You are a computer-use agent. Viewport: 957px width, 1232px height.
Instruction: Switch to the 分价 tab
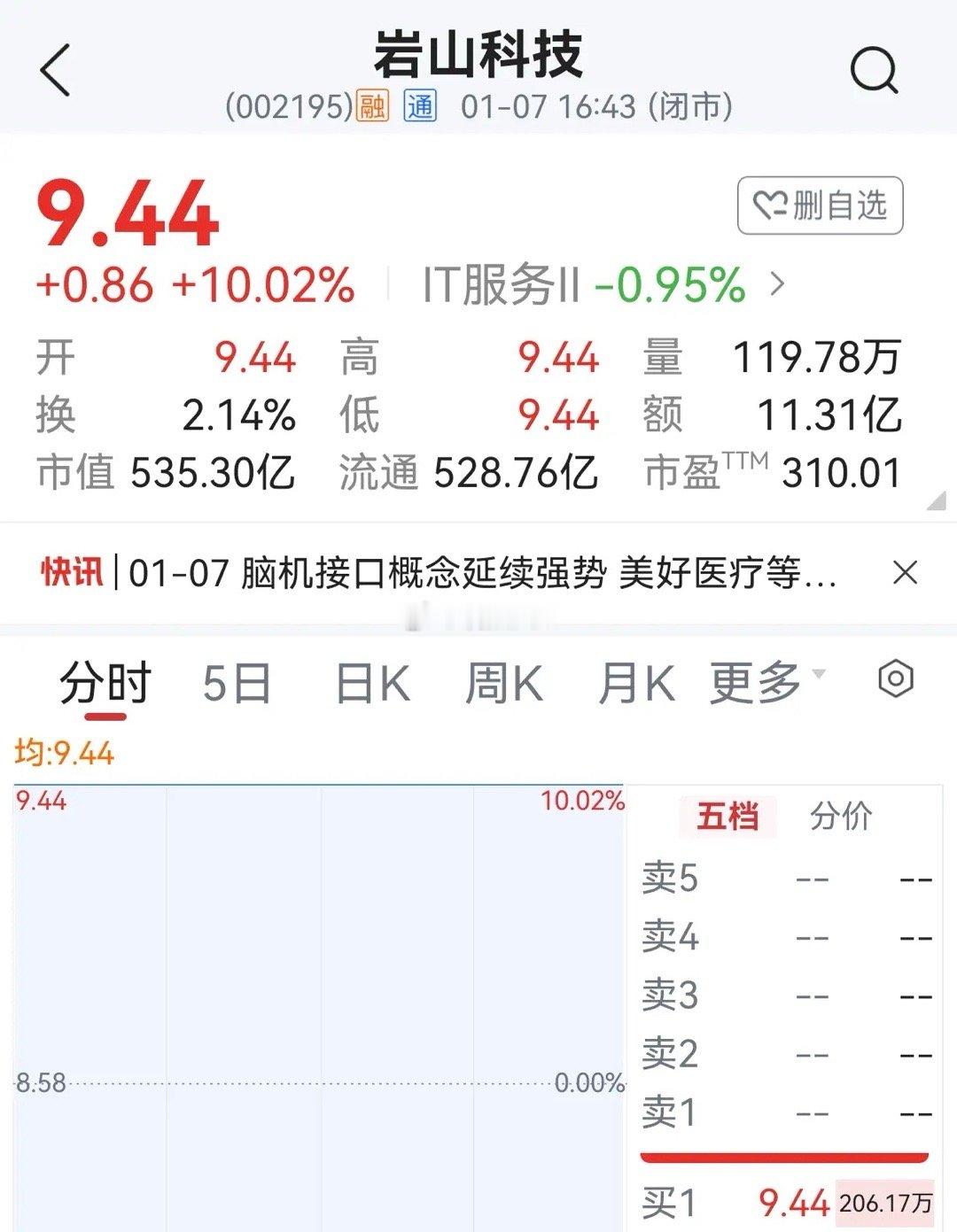(x=838, y=817)
